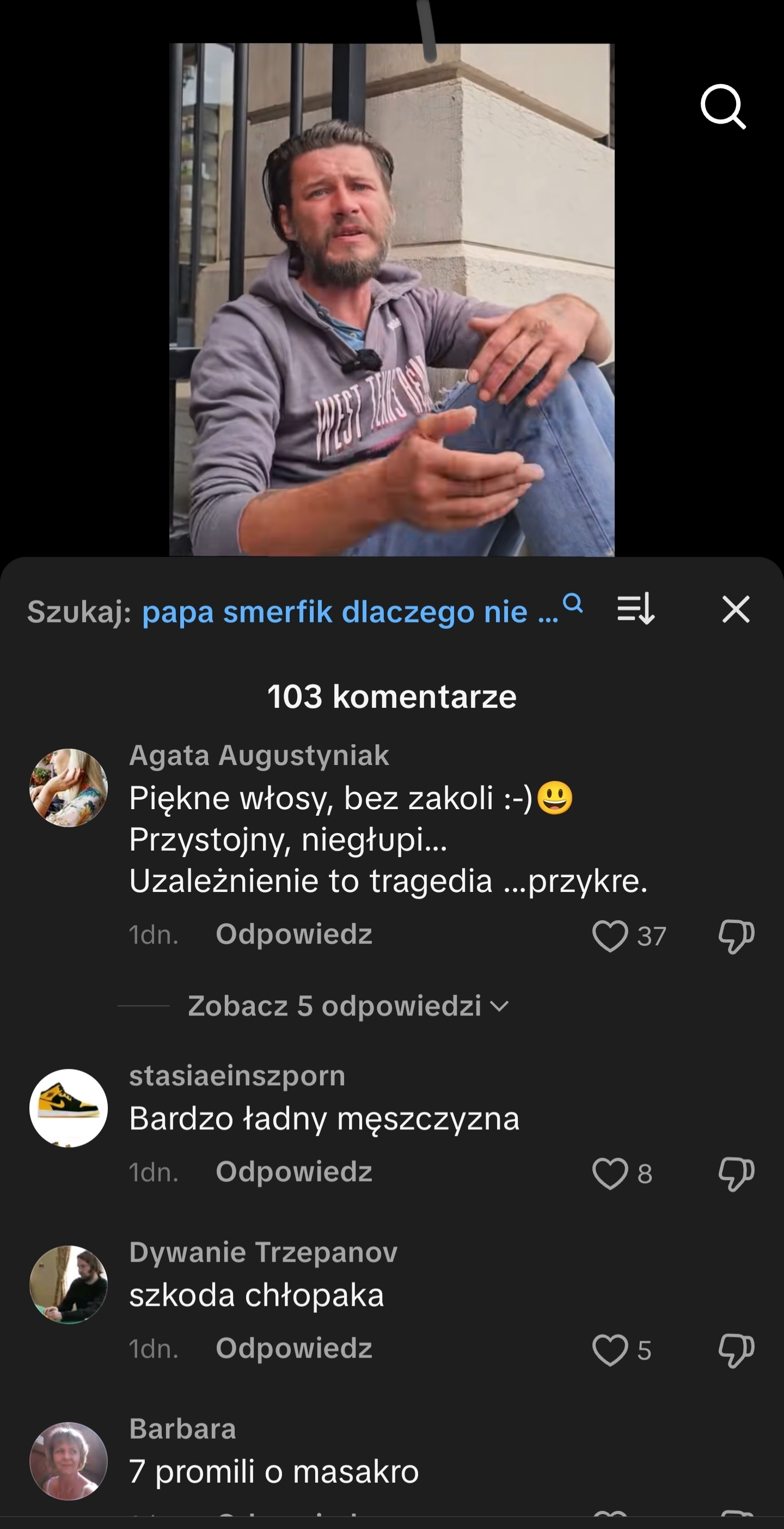Open Dywanie Trzepanov's profile avatar
The image size is (784, 1529).
(x=69, y=1285)
